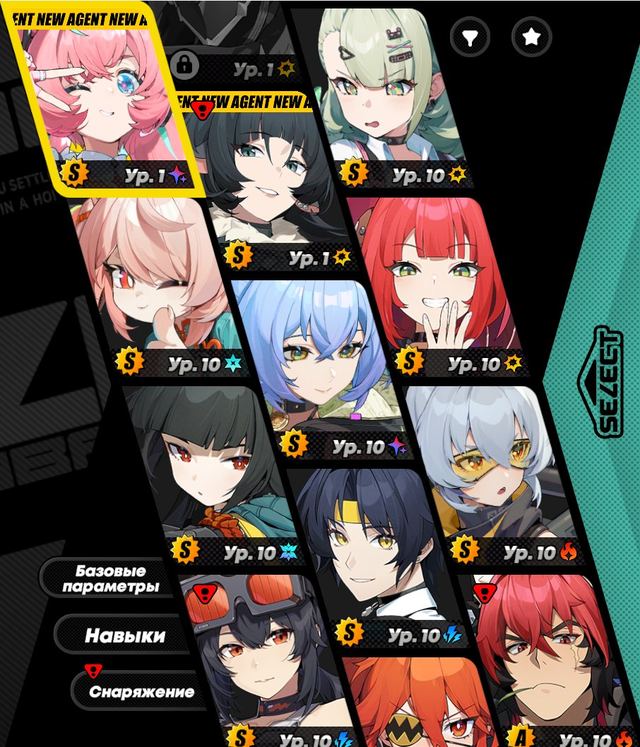This screenshot has height=747, width=640.
Task: Select the pink-haired winking new agent
Action: pos(102,101)
